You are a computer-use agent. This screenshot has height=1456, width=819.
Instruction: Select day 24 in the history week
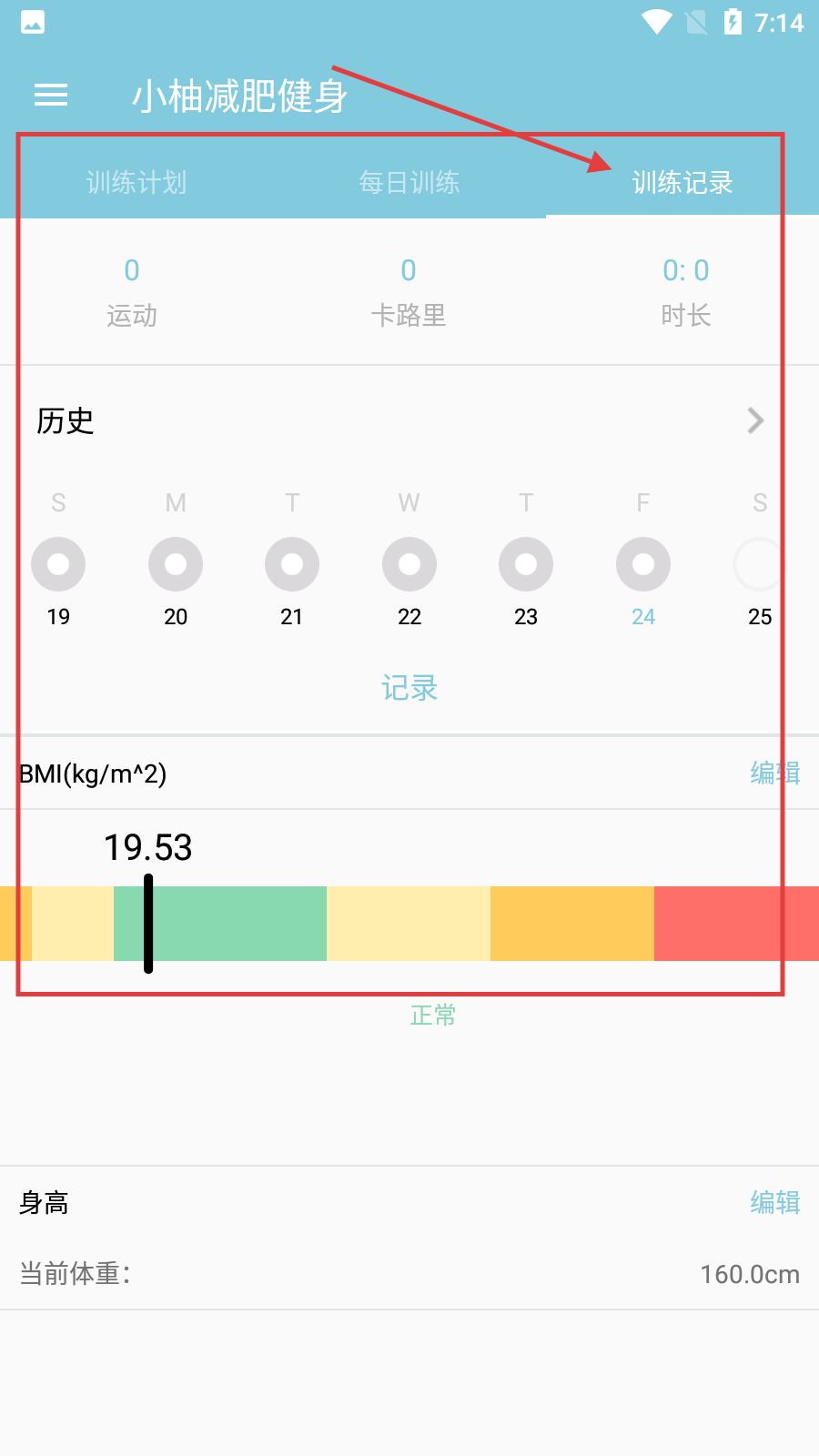pos(643,565)
